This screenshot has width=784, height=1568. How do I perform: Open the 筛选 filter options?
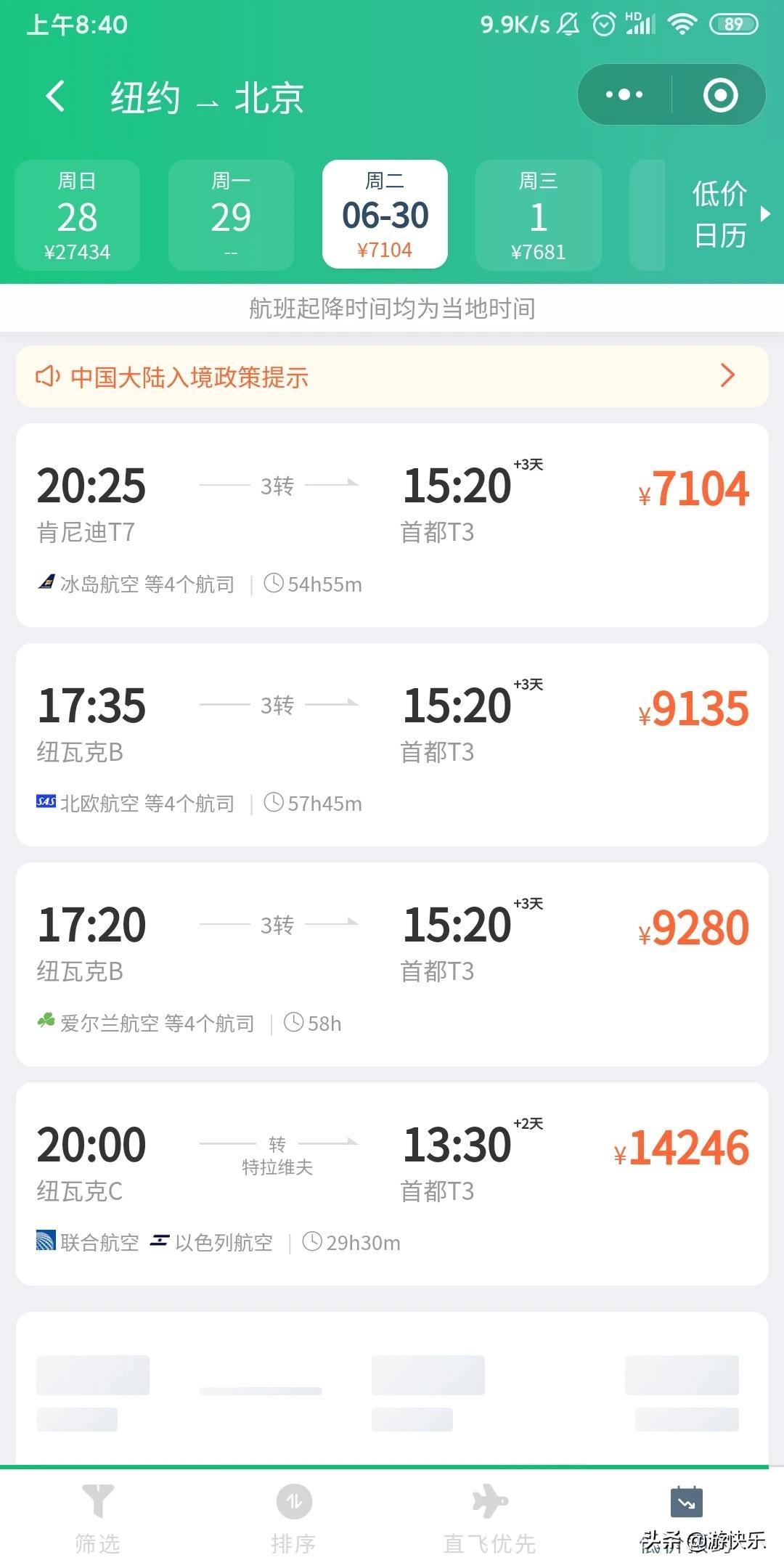(x=98, y=1518)
